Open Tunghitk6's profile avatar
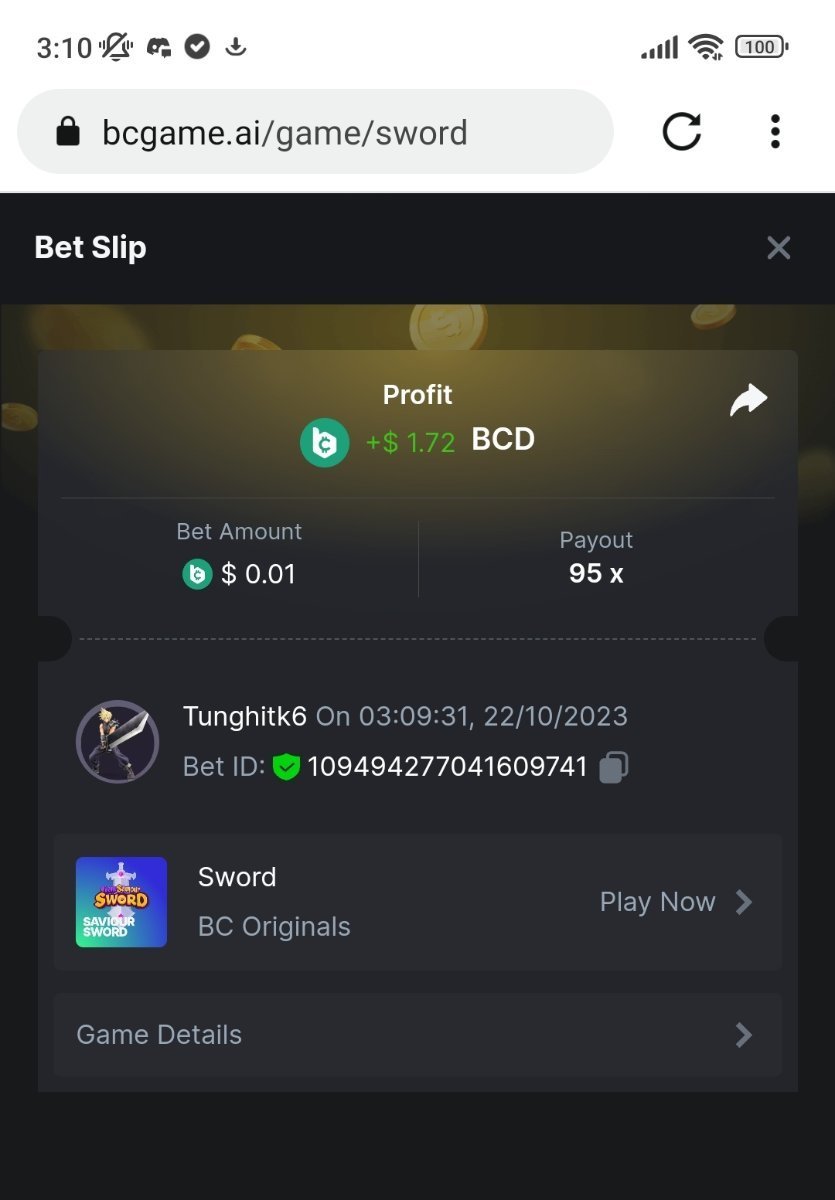Viewport: 835px width, 1200px height. coord(117,741)
